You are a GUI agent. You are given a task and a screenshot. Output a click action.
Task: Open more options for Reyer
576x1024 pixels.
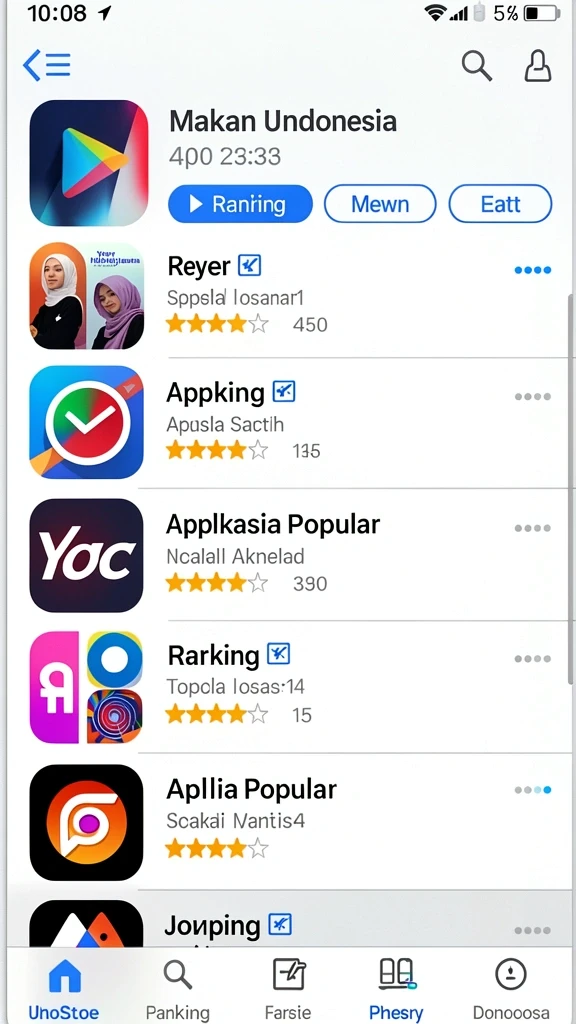(x=532, y=270)
